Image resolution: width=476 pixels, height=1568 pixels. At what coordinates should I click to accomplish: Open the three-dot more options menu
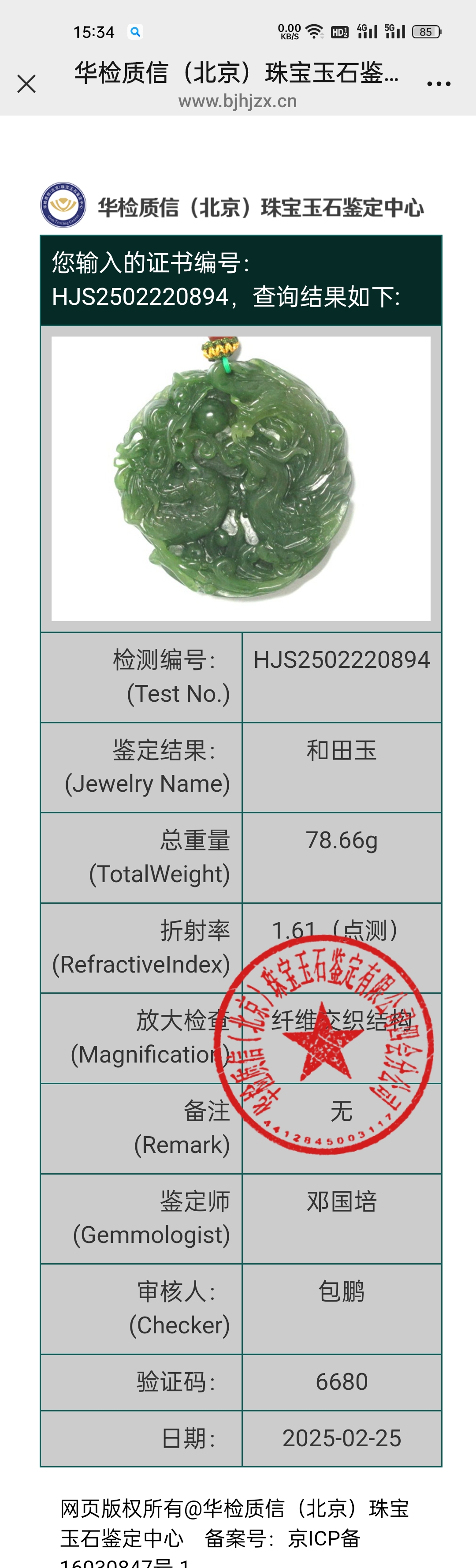click(438, 84)
